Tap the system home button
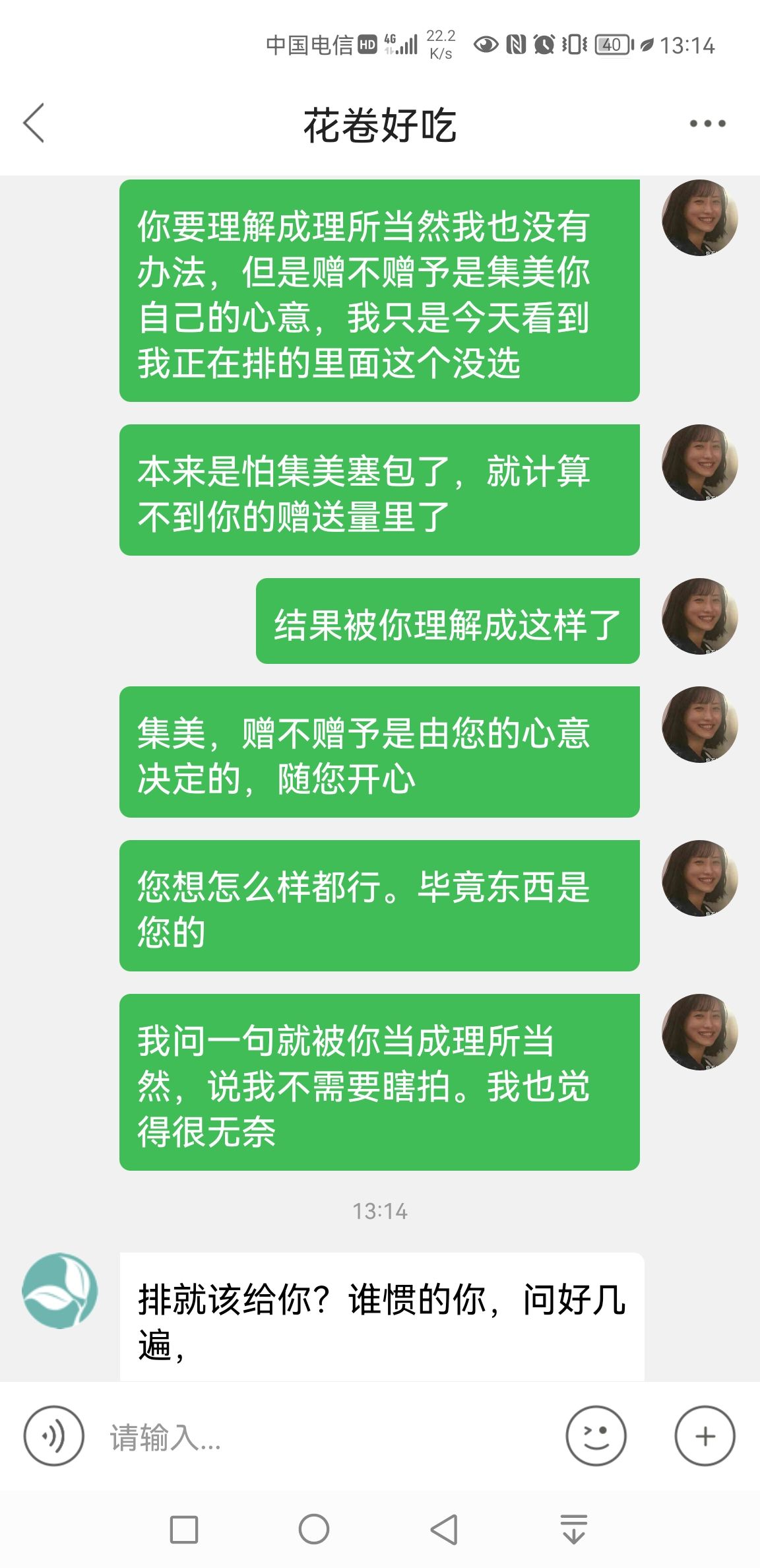This screenshot has width=760, height=1568. coord(314,1529)
